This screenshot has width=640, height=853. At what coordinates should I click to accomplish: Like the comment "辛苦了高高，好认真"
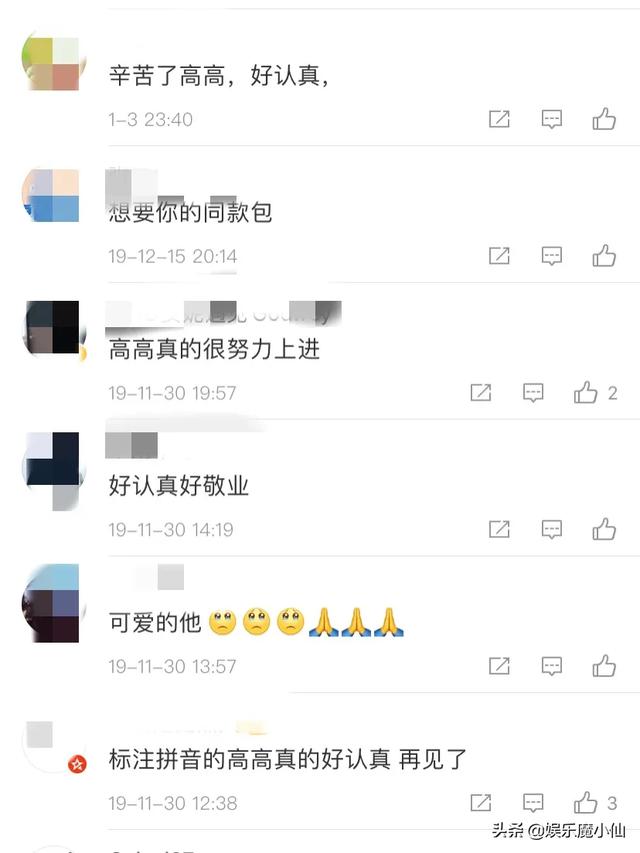(x=603, y=119)
